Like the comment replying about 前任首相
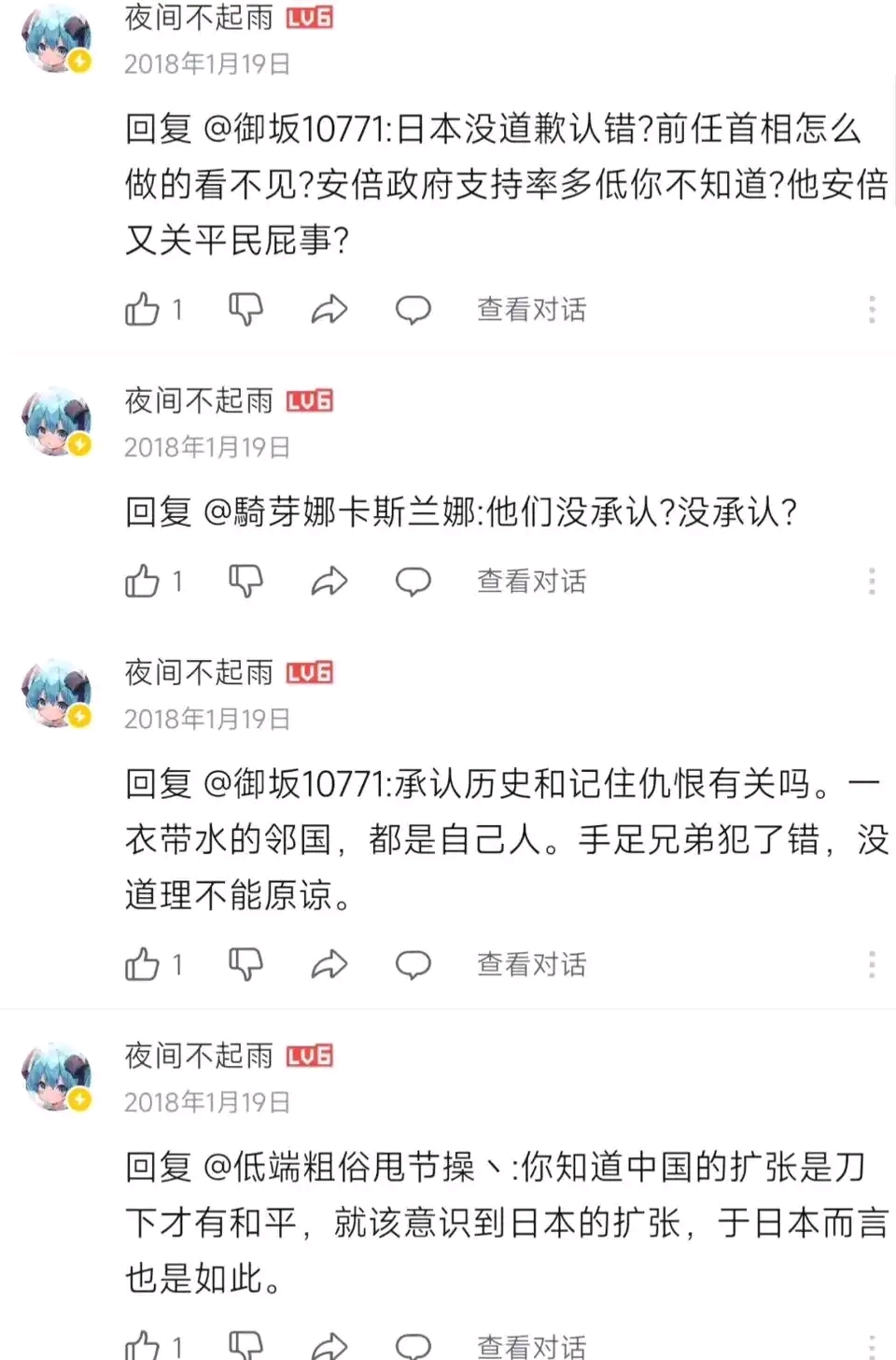This screenshot has width=896, height=1360. tap(142, 309)
